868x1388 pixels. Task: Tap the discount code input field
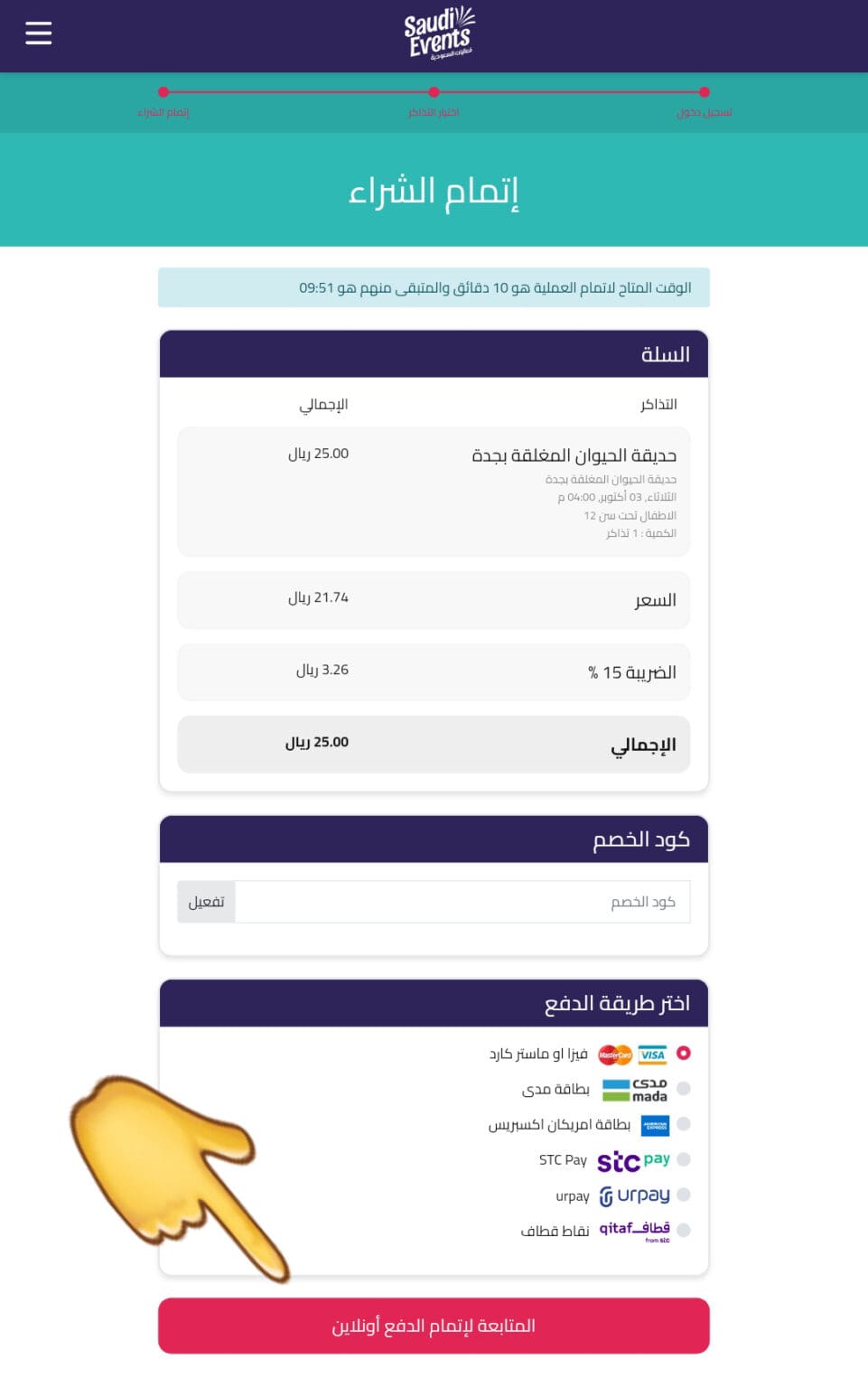pyautogui.click(x=462, y=902)
